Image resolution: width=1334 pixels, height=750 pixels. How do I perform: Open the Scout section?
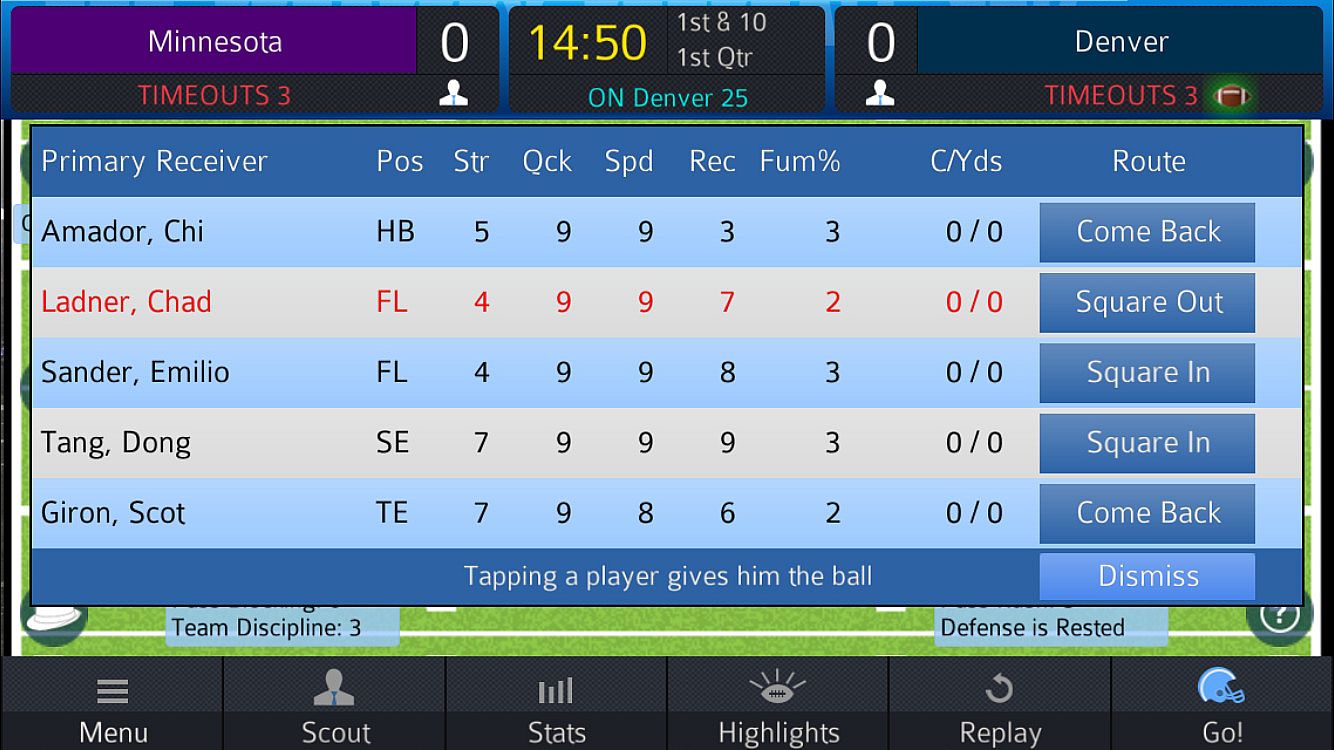(335, 708)
